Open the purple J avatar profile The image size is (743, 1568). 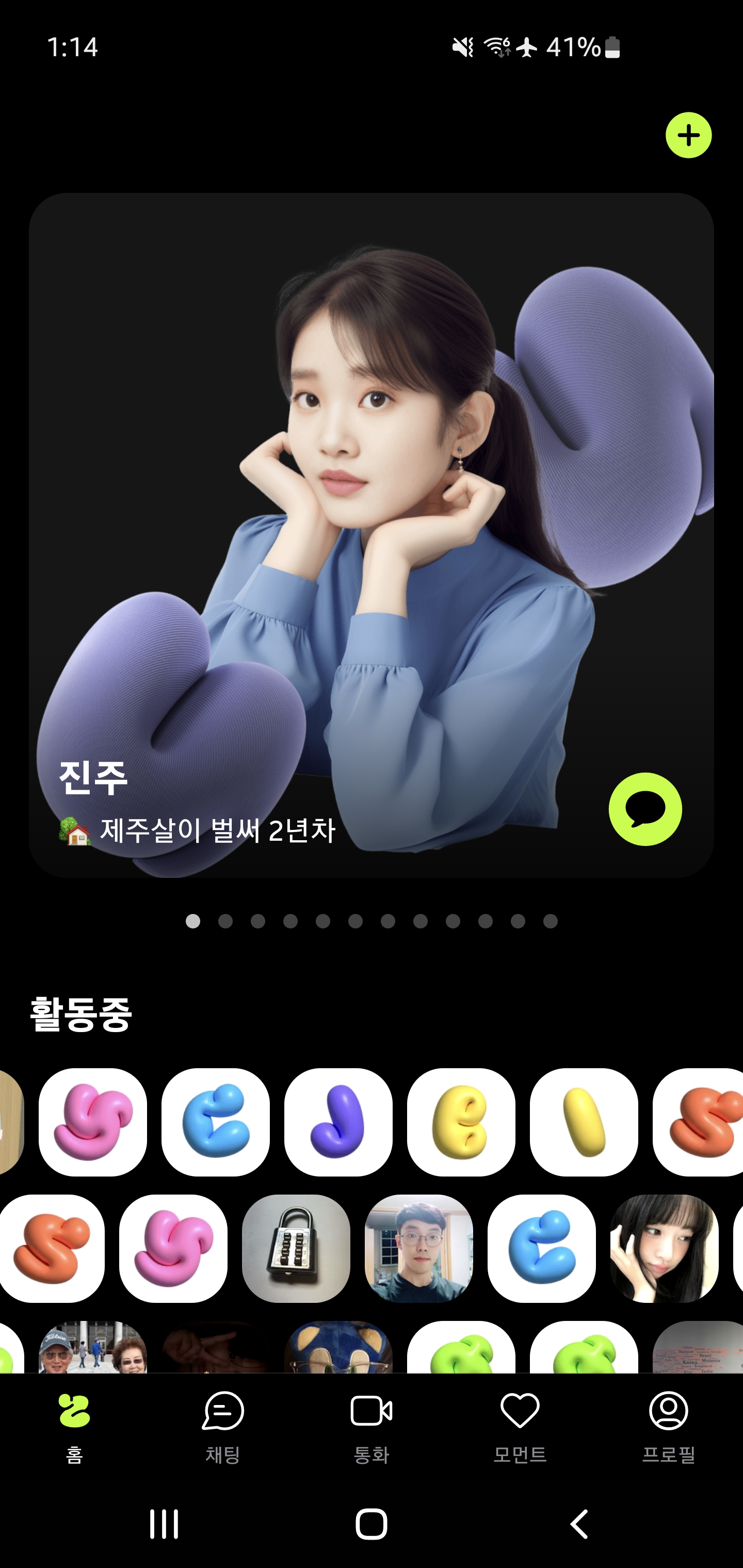[338, 1122]
